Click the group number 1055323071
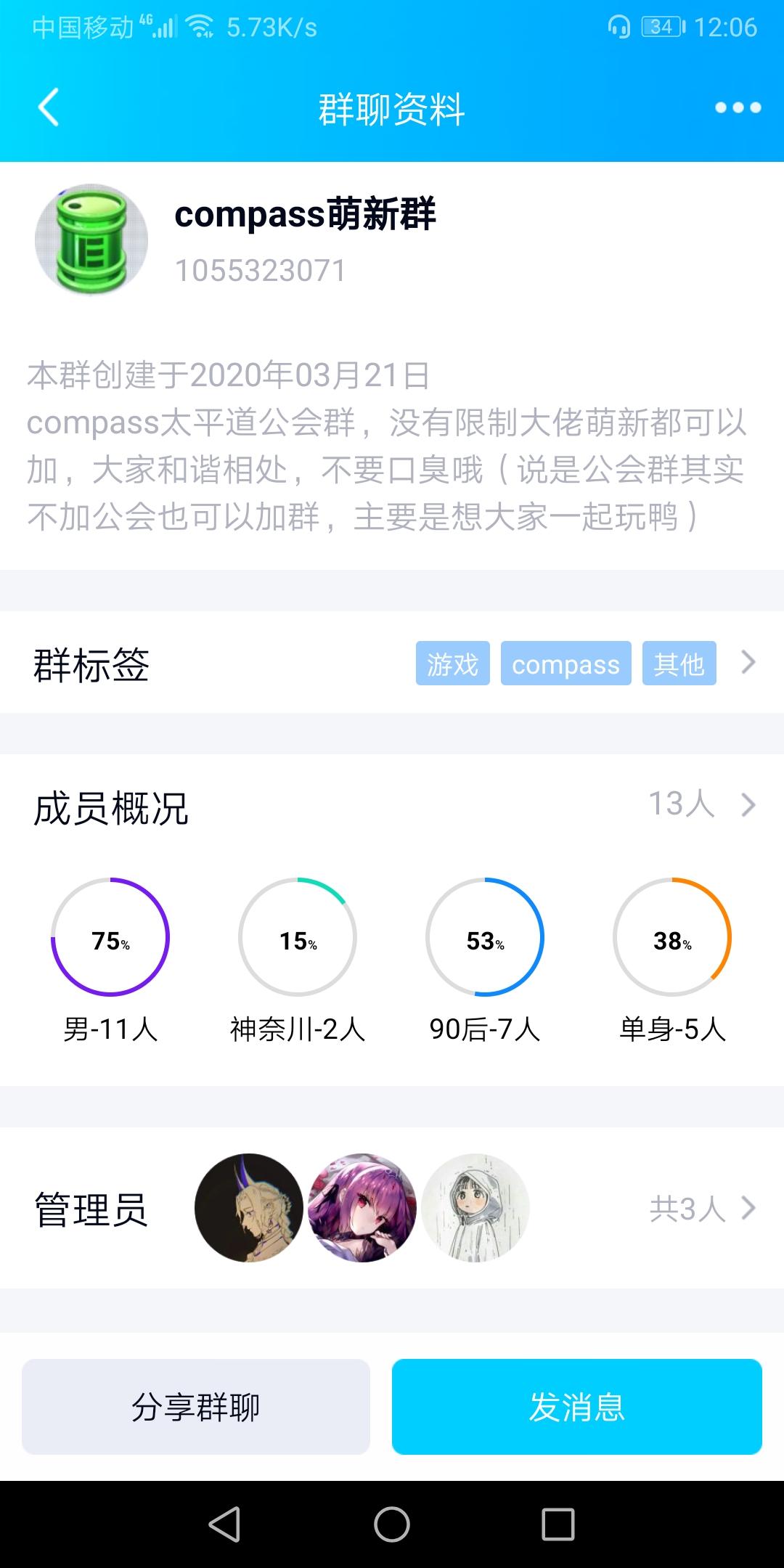This screenshot has height=1568, width=784. (x=260, y=270)
